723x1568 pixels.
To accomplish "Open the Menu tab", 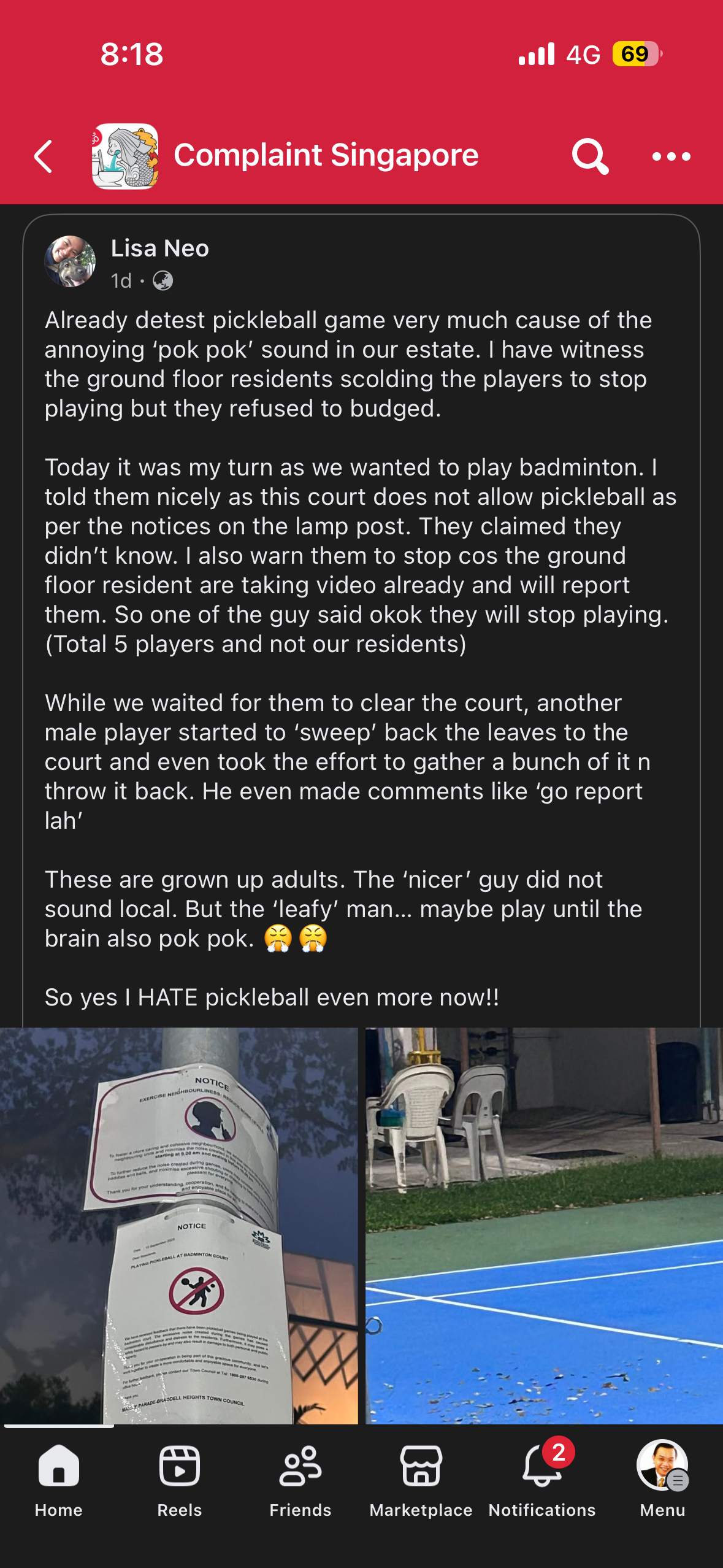I will pyautogui.click(x=662, y=1479).
